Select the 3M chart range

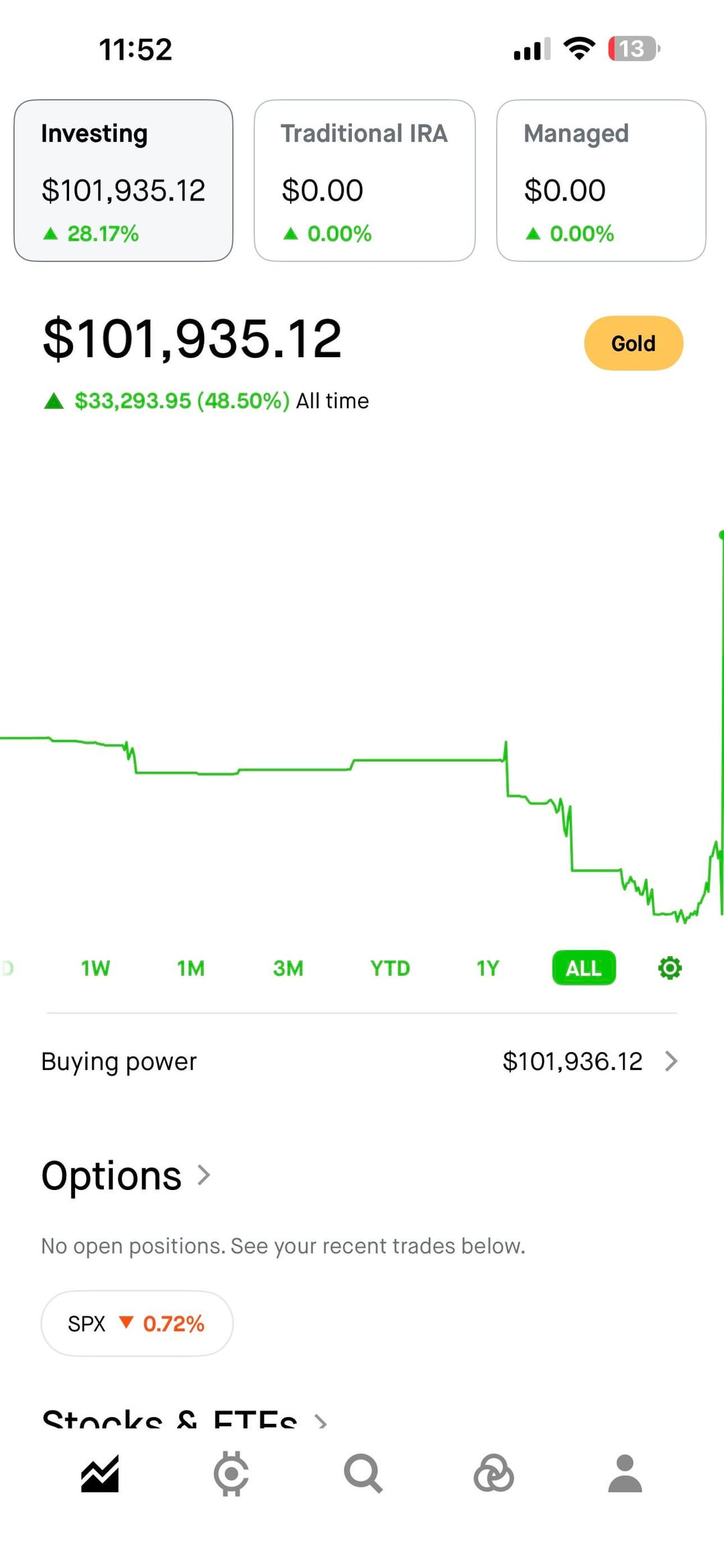pyautogui.click(x=288, y=968)
